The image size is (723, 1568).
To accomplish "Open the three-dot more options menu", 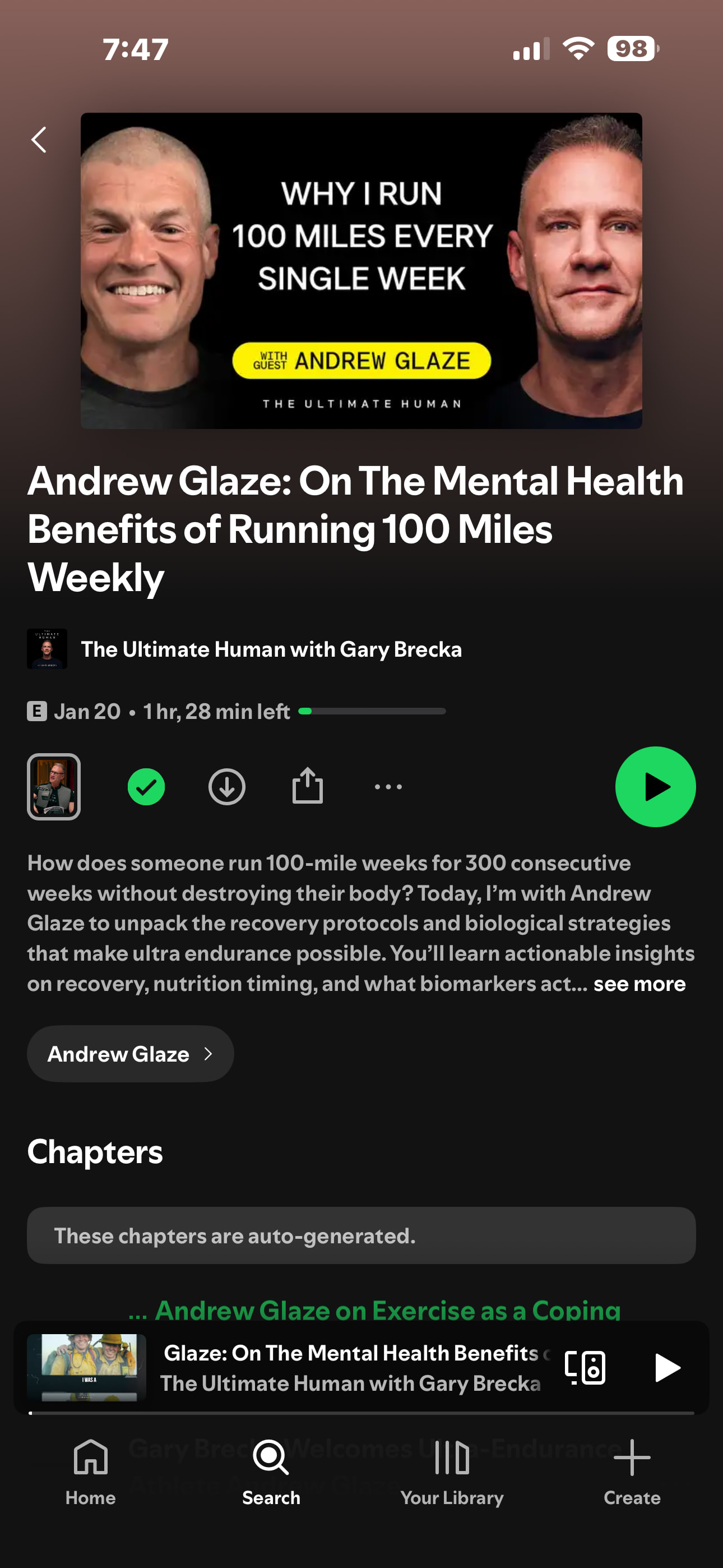I will click(x=388, y=786).
